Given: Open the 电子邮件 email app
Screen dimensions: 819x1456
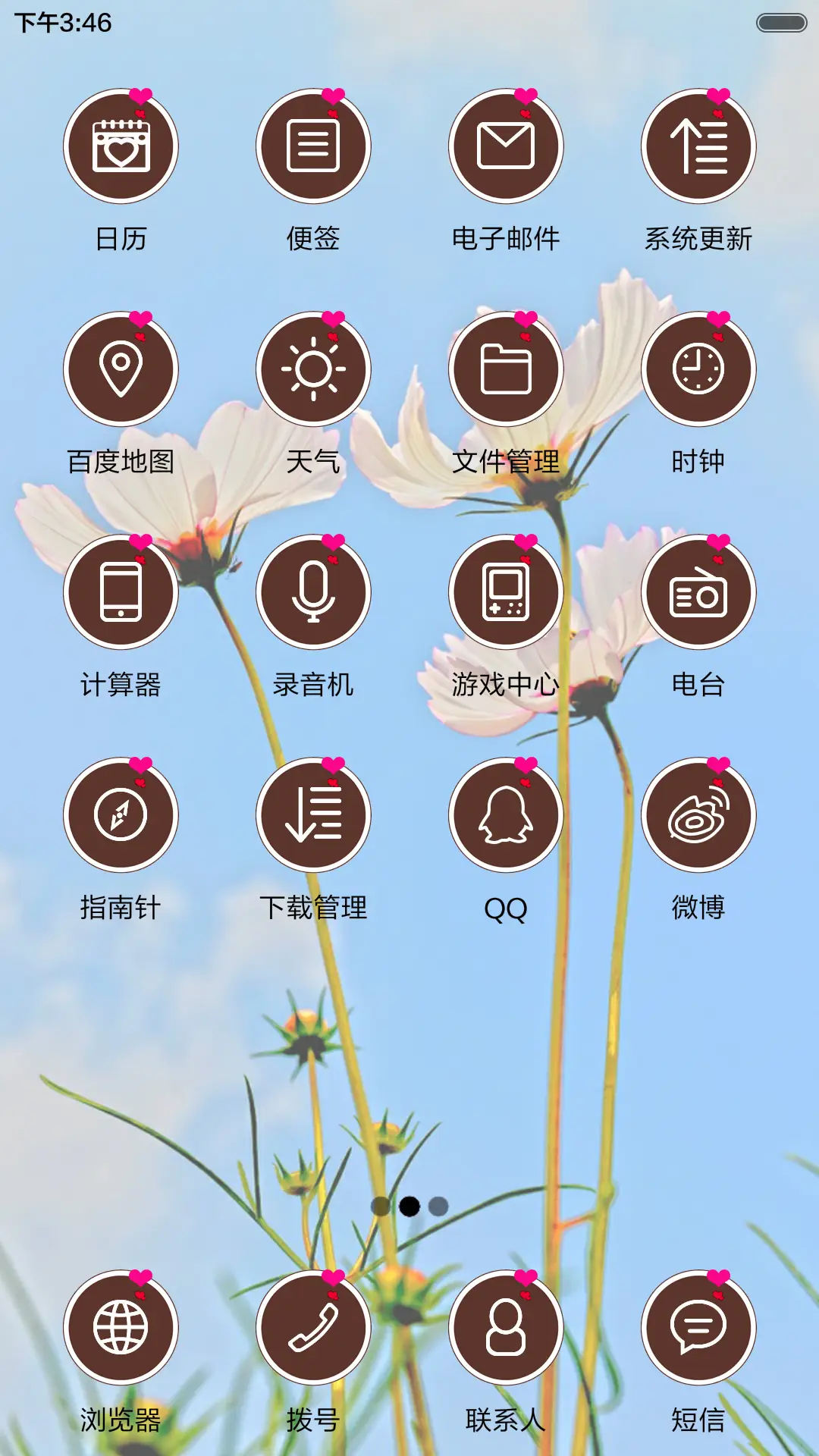Looking at the screenshot, I should coord(507,146).
